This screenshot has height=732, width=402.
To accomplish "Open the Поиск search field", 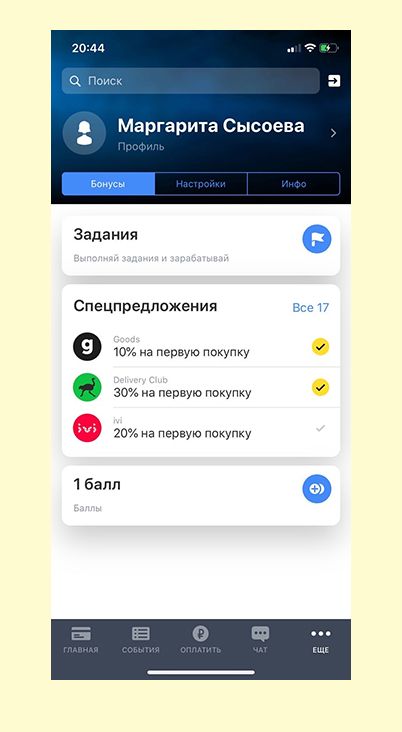I will (x=190, y=81).
